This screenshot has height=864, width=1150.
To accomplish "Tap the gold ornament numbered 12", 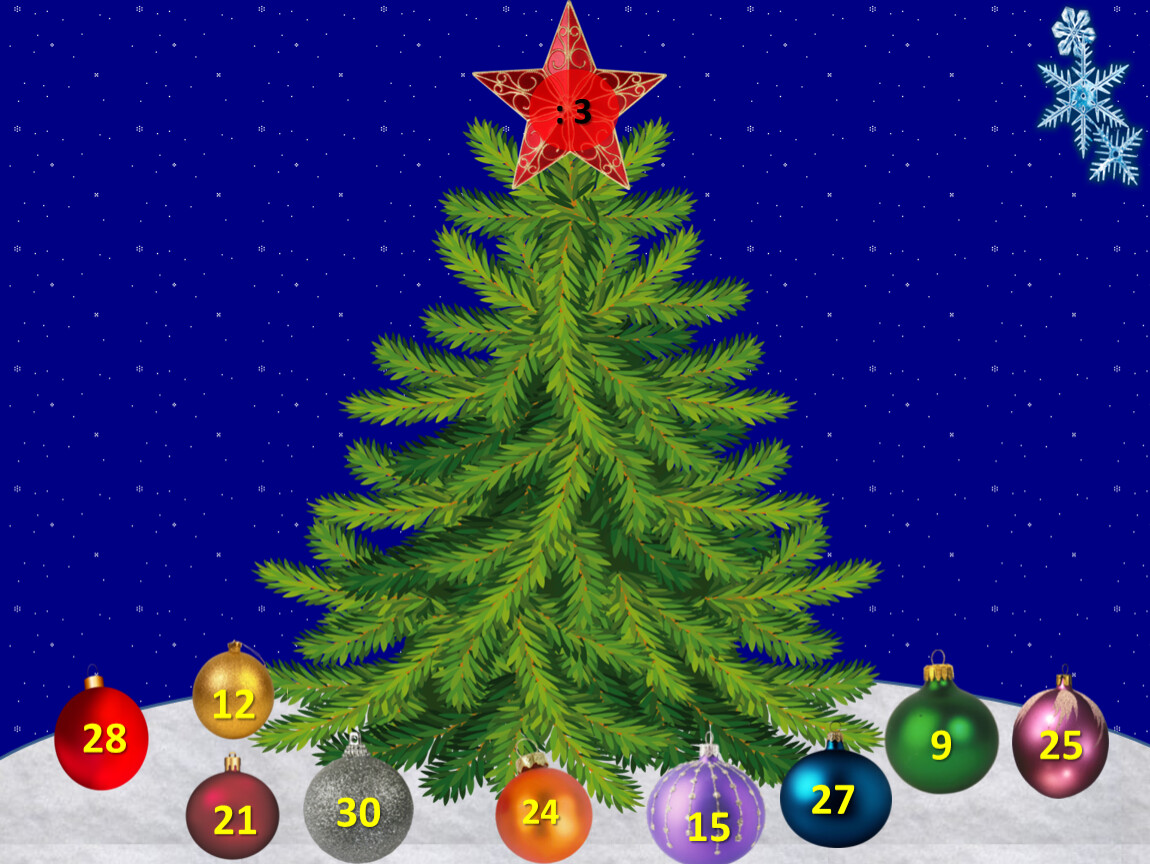I will pyautogui.click(x=233, y=698).
